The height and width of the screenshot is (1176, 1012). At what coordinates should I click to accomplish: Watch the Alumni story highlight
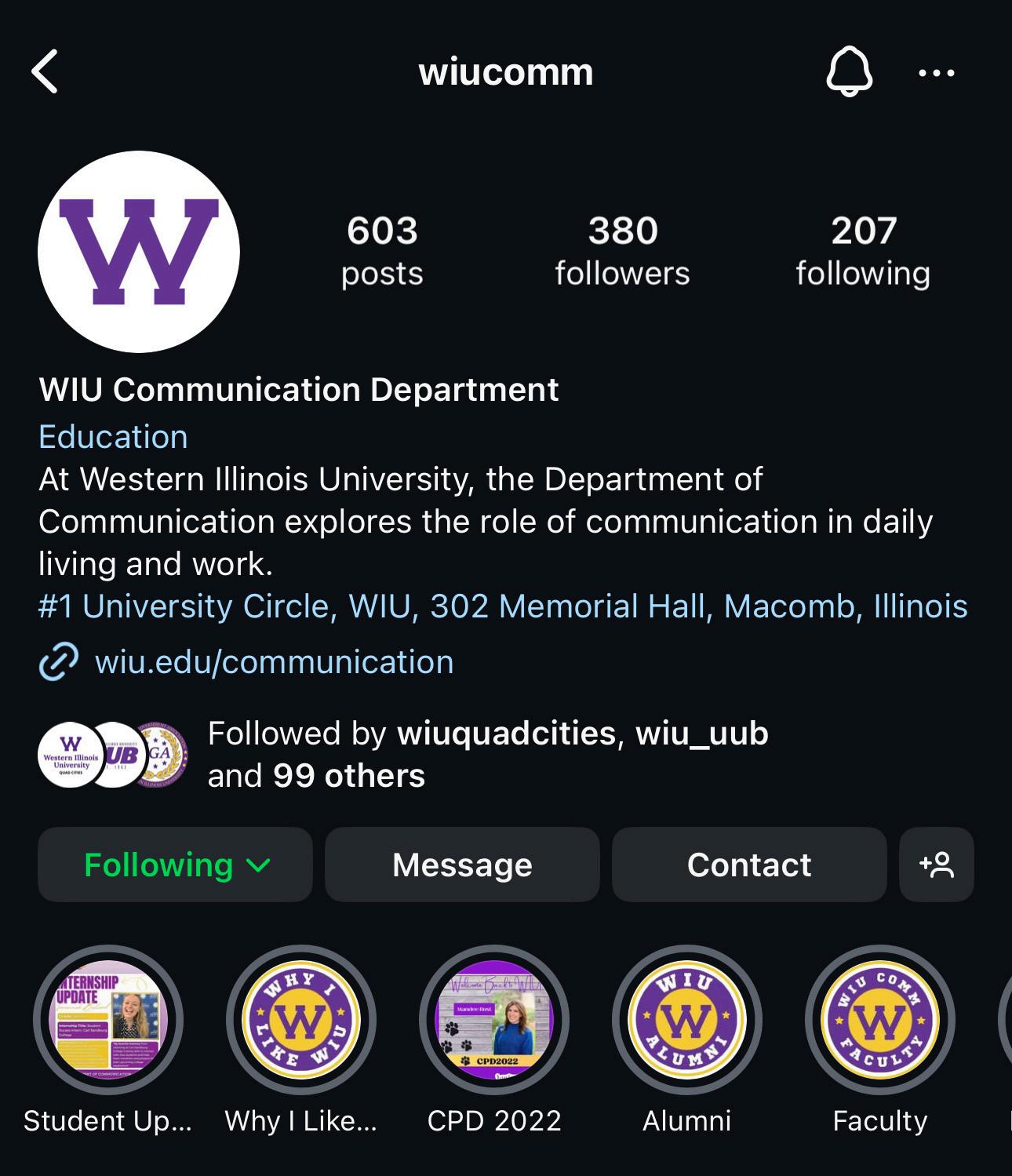(x=686, y=1020)
